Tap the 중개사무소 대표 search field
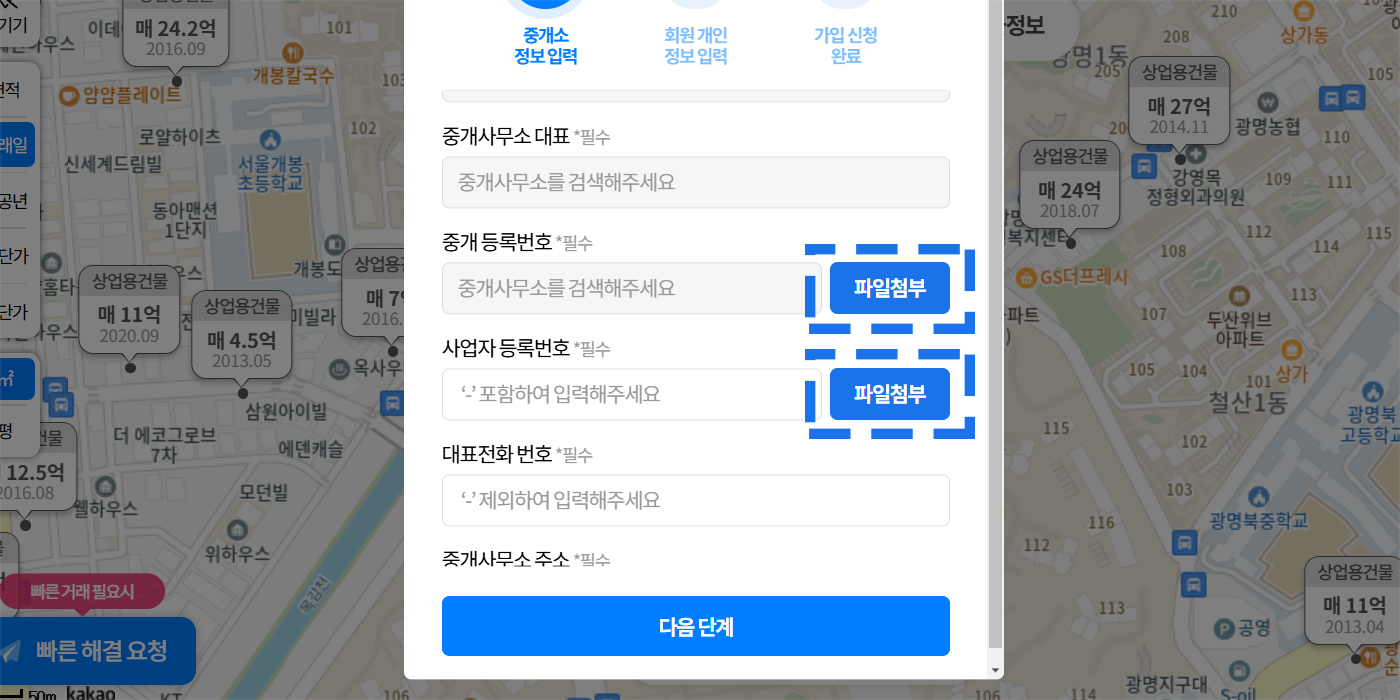Image resolution: width=1400 pixels, height=700 pixels. coord(695,182)
